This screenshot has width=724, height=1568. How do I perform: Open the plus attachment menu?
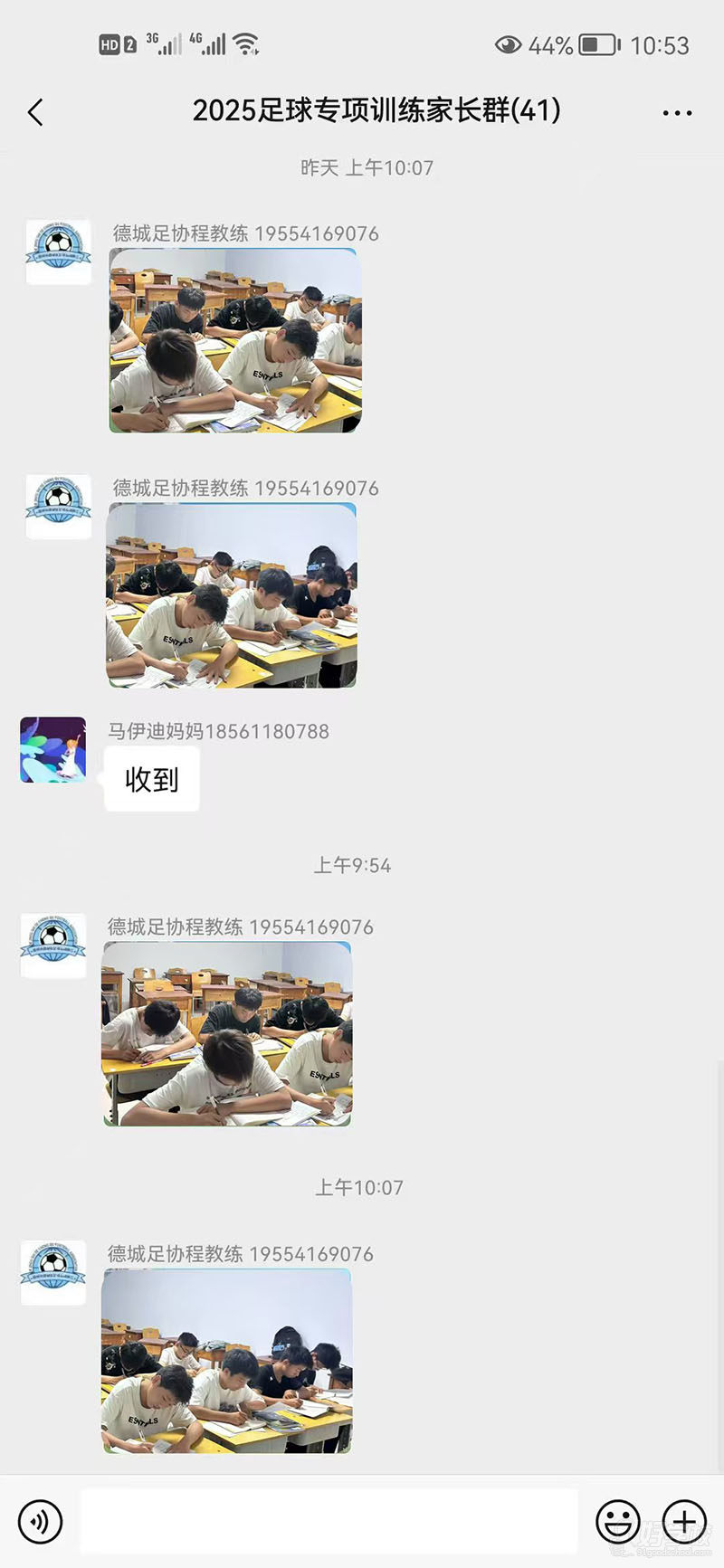tap(684, 1521)
